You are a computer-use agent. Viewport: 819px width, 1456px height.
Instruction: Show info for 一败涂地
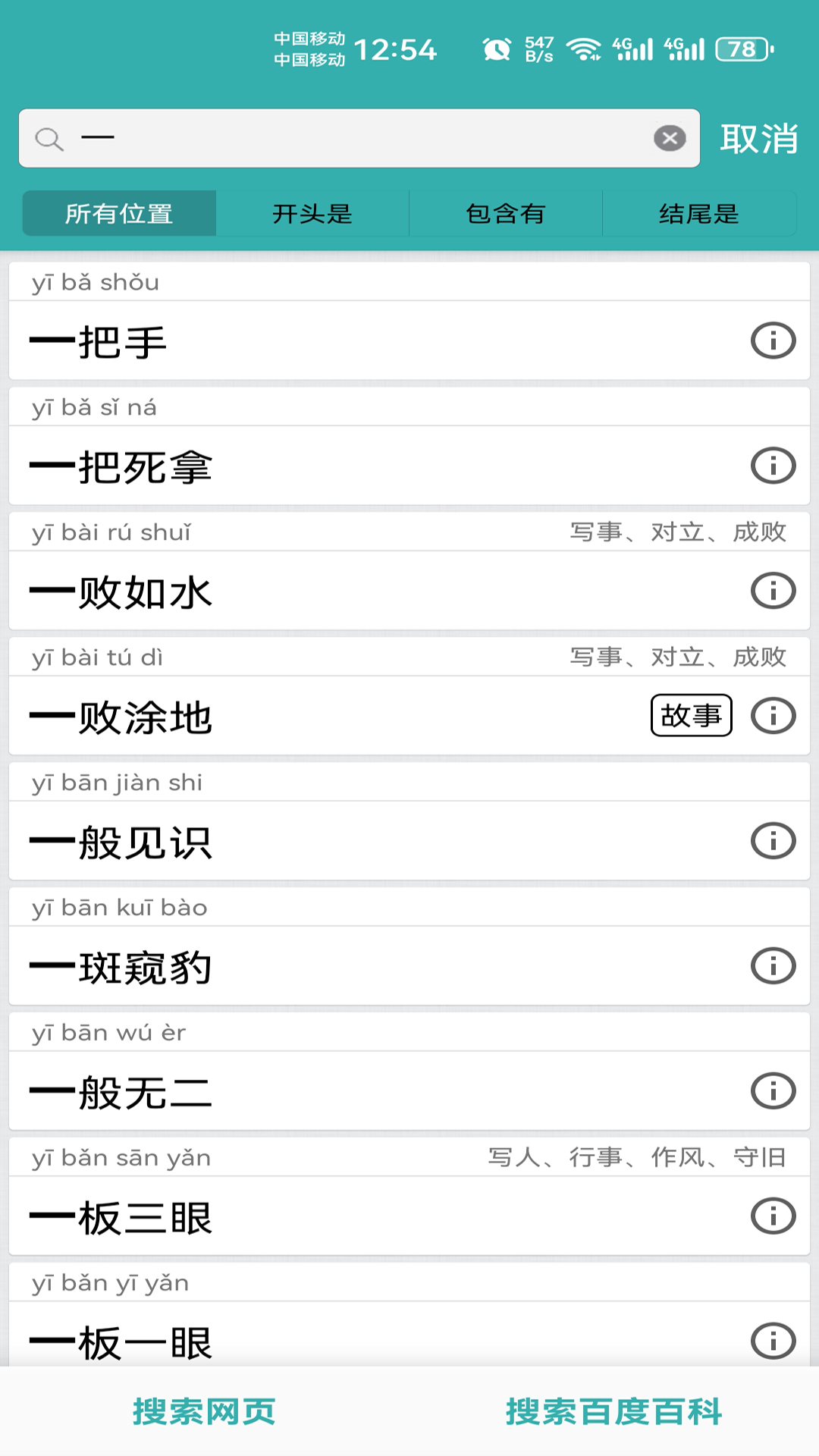(773, 716)
